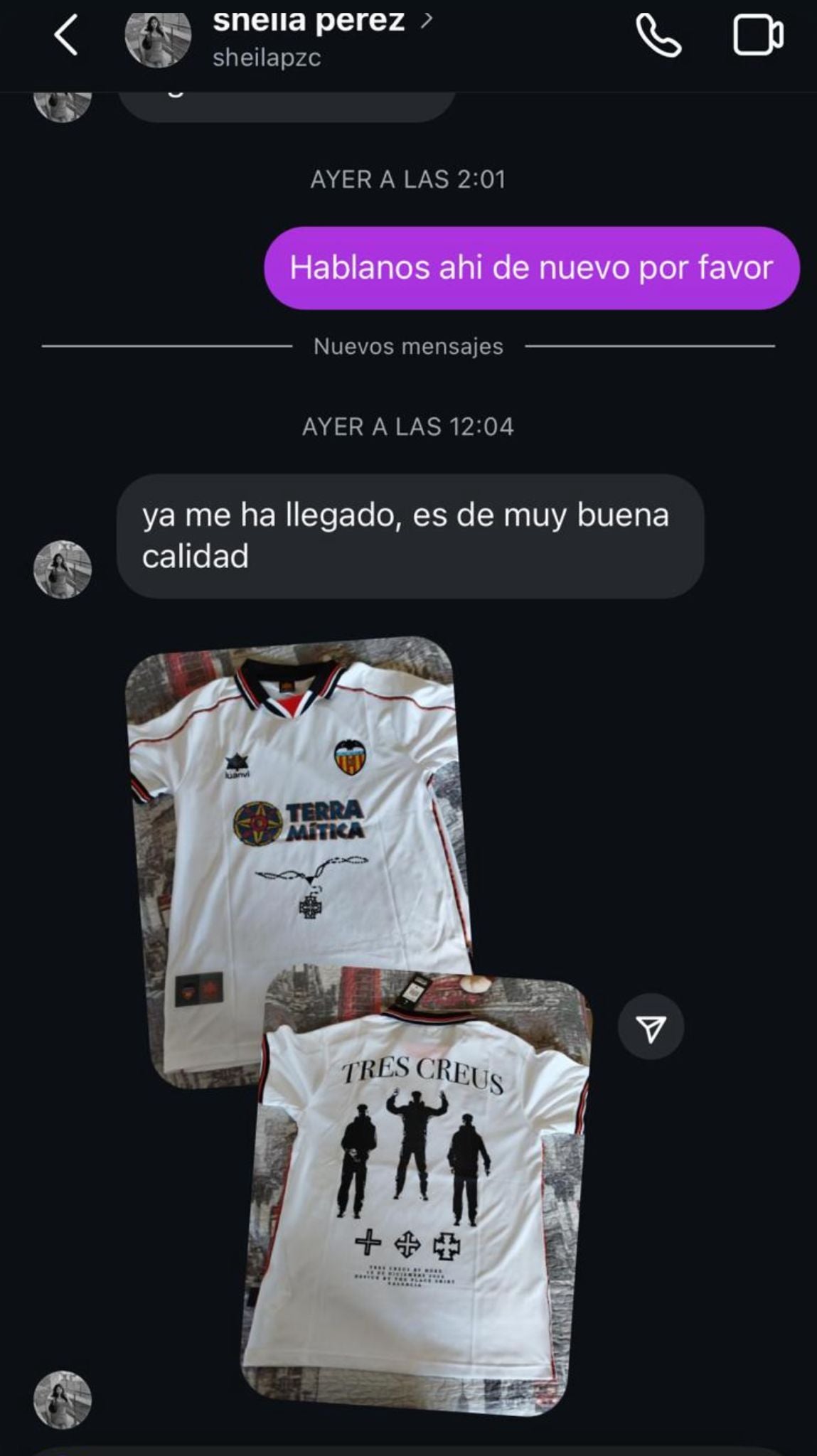817x1456 pixels.
Task: Start a voice call with sheila perez
Action: [x=658, y=36]
